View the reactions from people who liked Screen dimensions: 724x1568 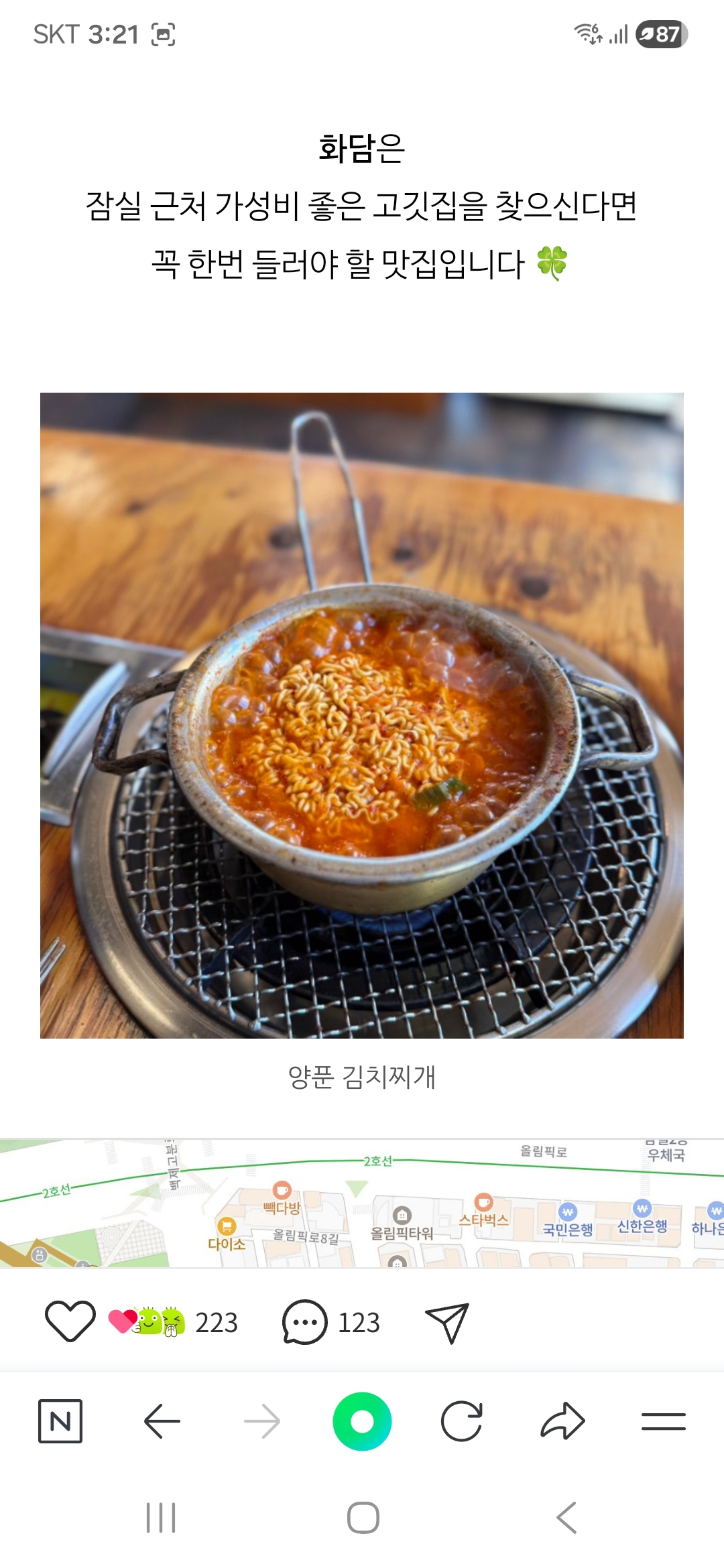pyautogui.click(x=173, y=1322)
